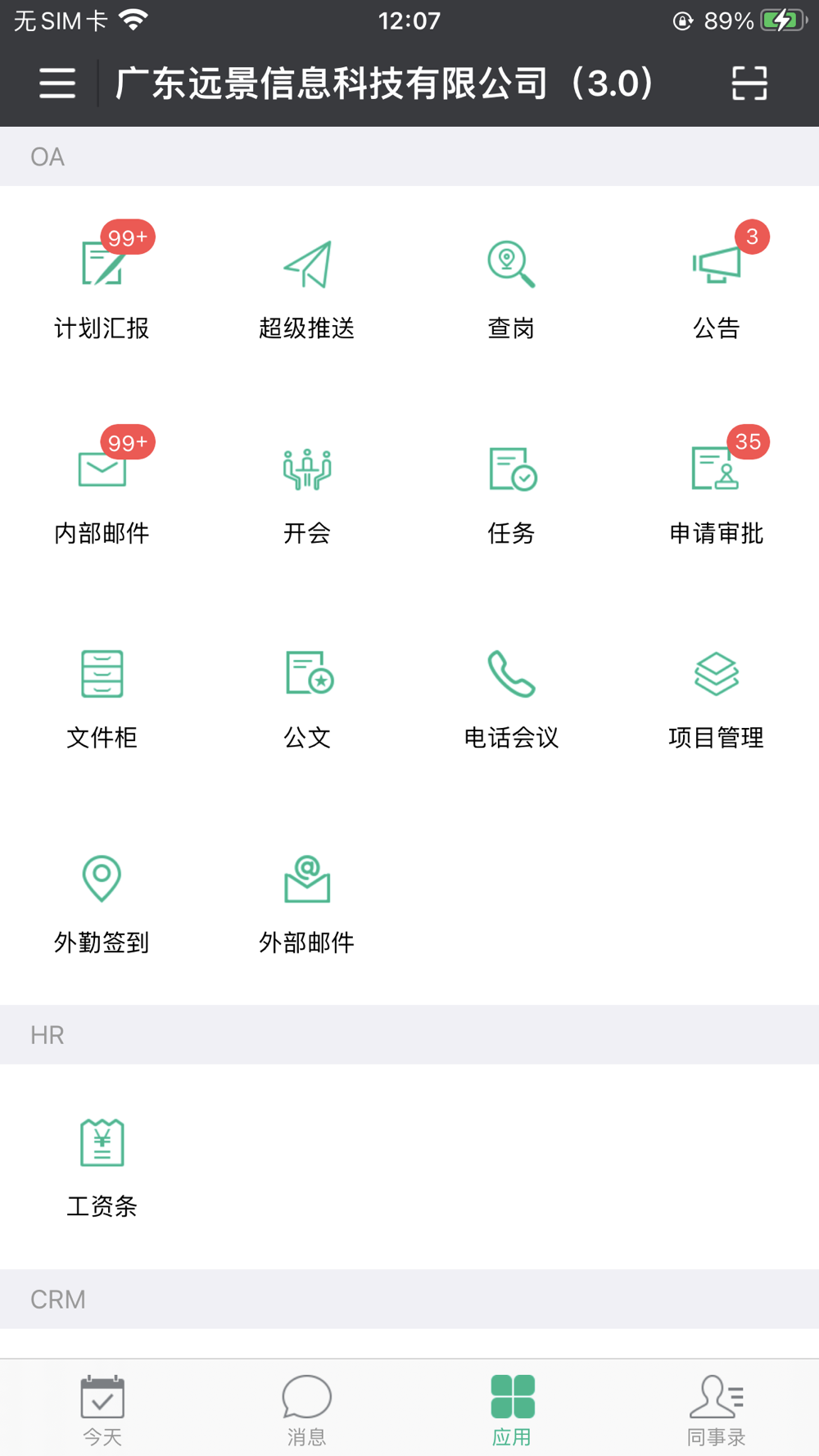View 工资条 payslip

tap(102, 1164)
